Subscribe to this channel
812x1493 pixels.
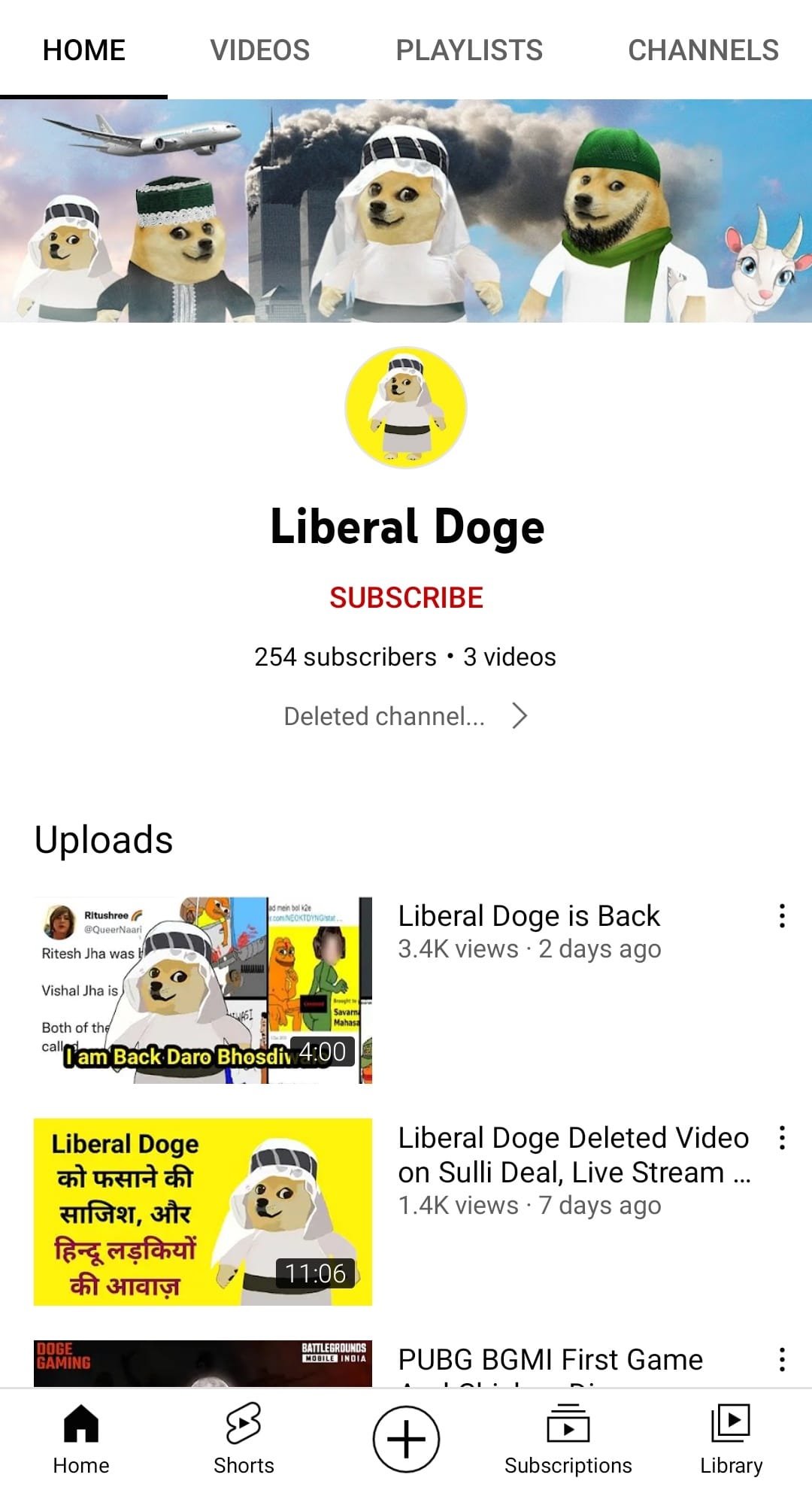pos(406,598)
